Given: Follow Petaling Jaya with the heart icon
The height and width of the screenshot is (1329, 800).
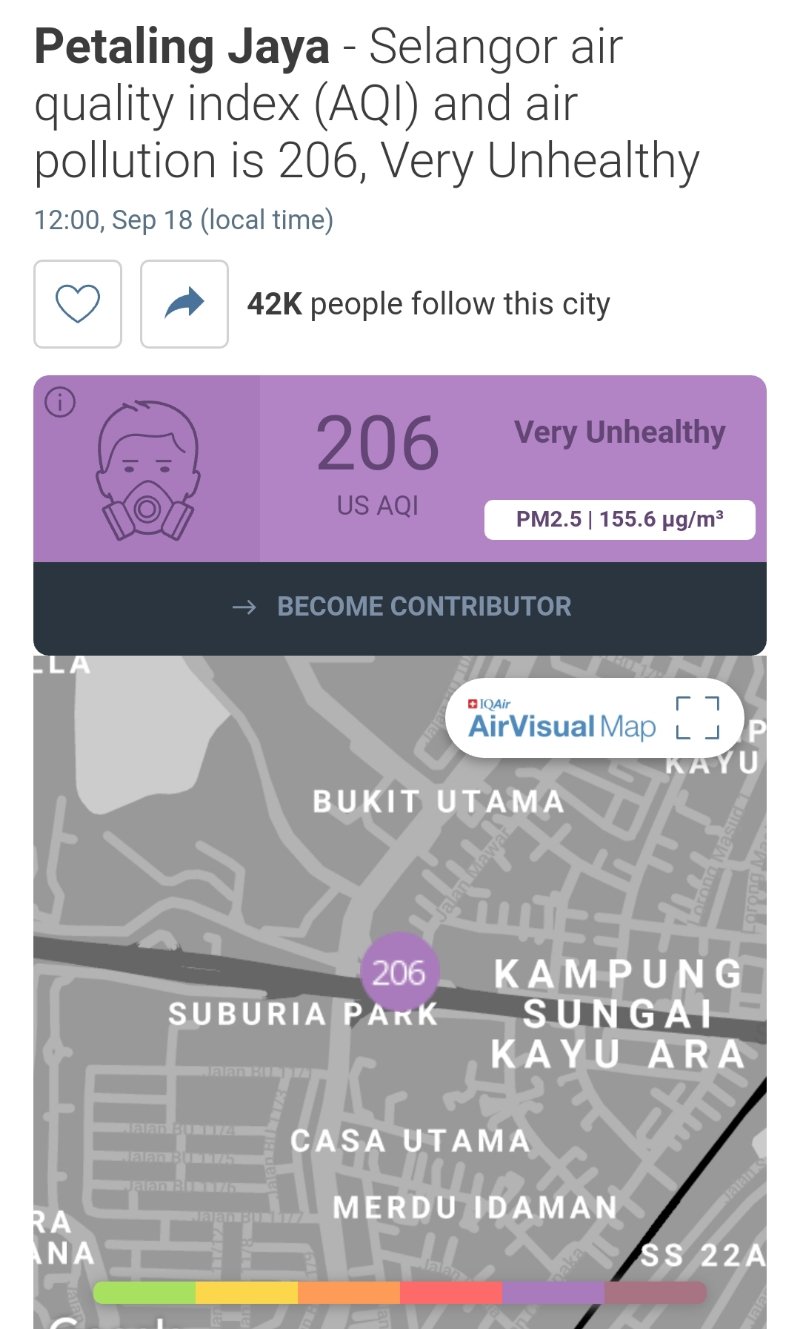Looking at the screenshot, I should (78, 304).
